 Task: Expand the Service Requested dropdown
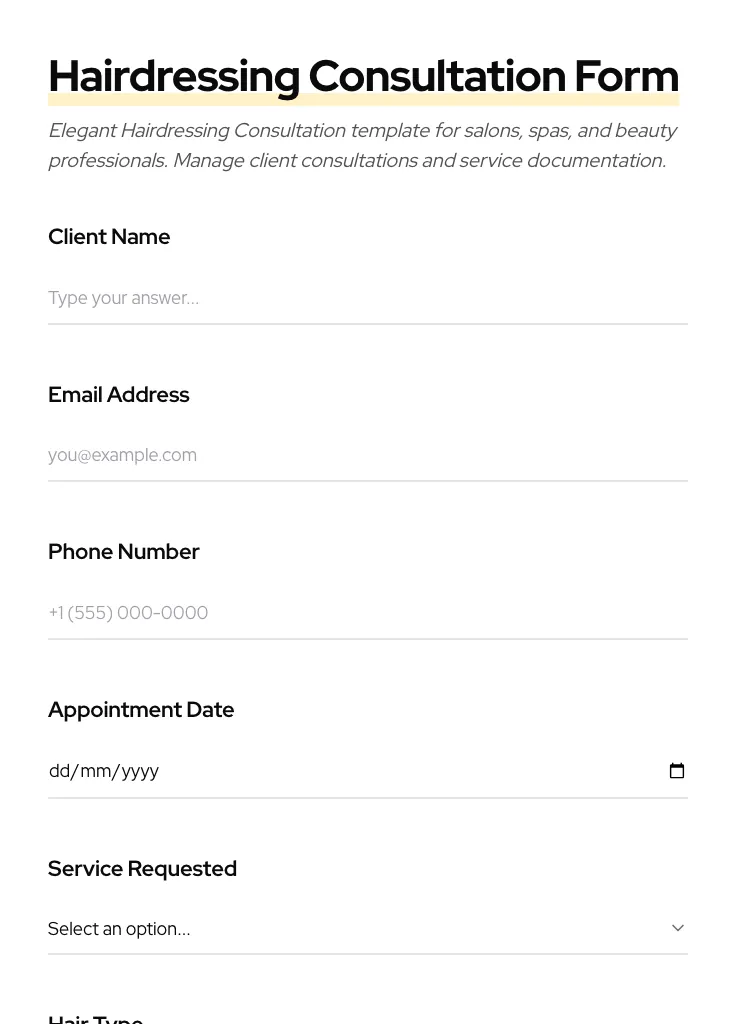pos(367,928)
